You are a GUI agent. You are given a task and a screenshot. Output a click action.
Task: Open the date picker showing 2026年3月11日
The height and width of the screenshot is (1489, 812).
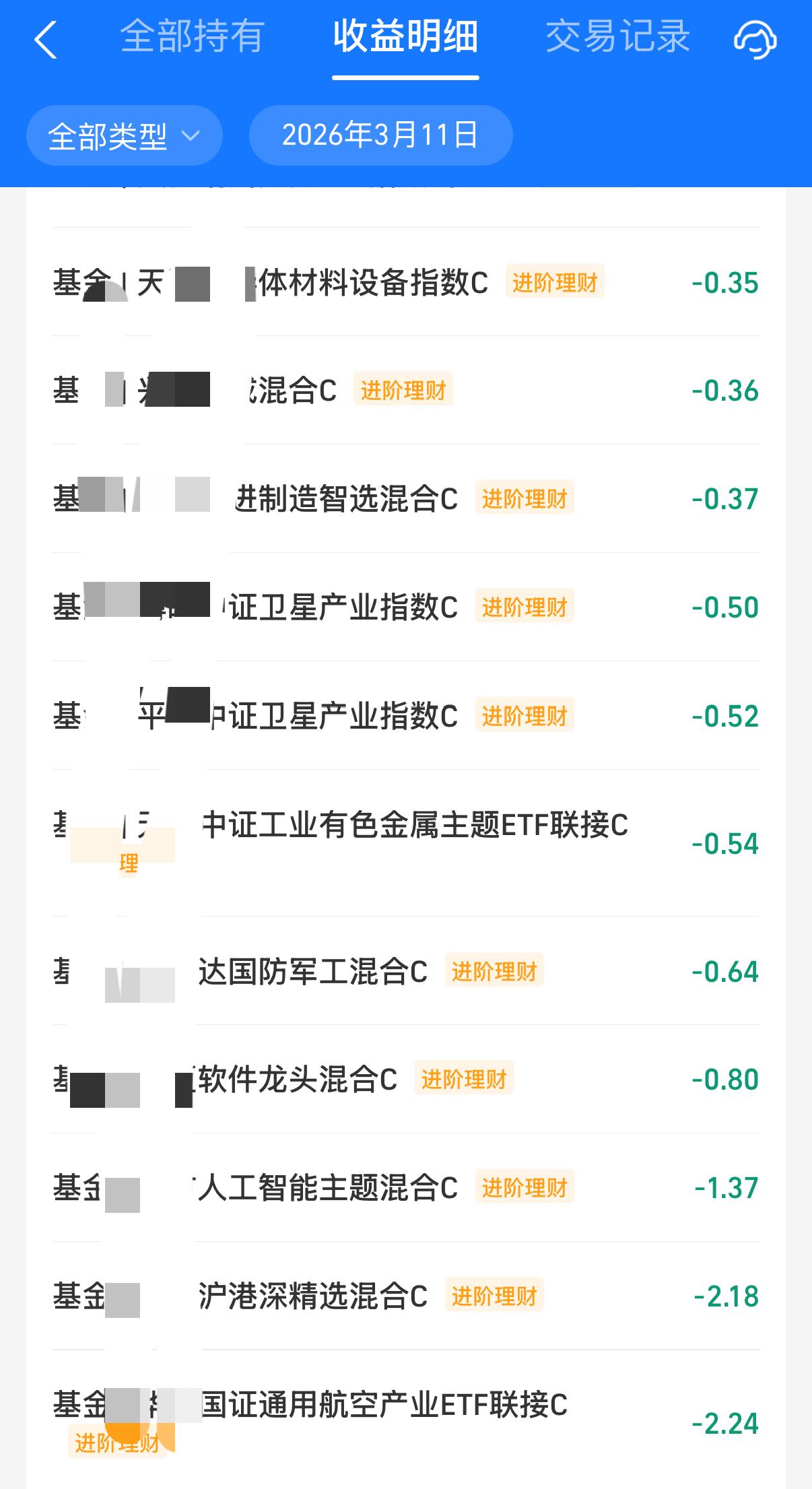380,135
